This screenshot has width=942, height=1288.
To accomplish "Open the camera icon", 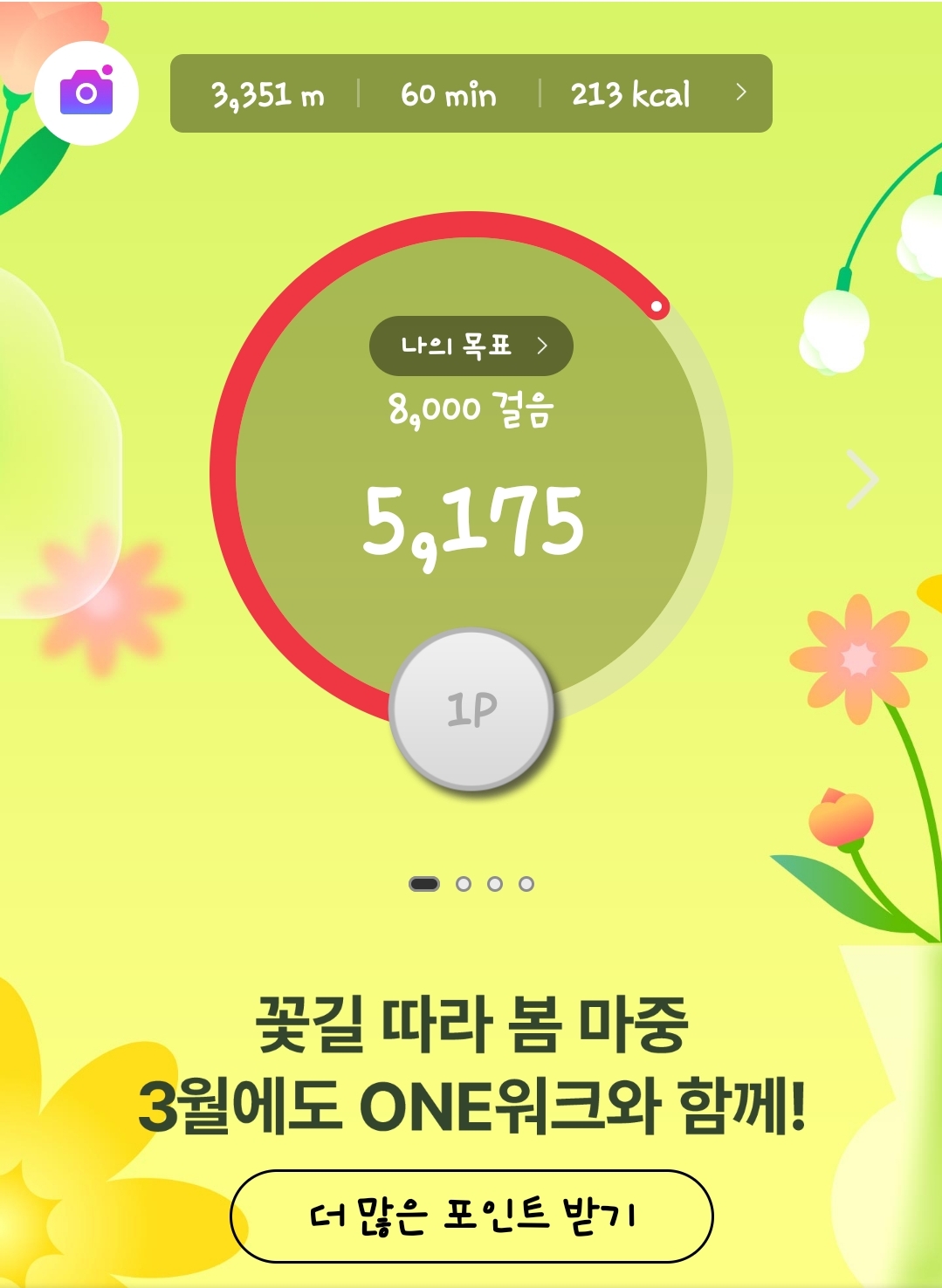I will pyautogui.click(x=86, y=92).
